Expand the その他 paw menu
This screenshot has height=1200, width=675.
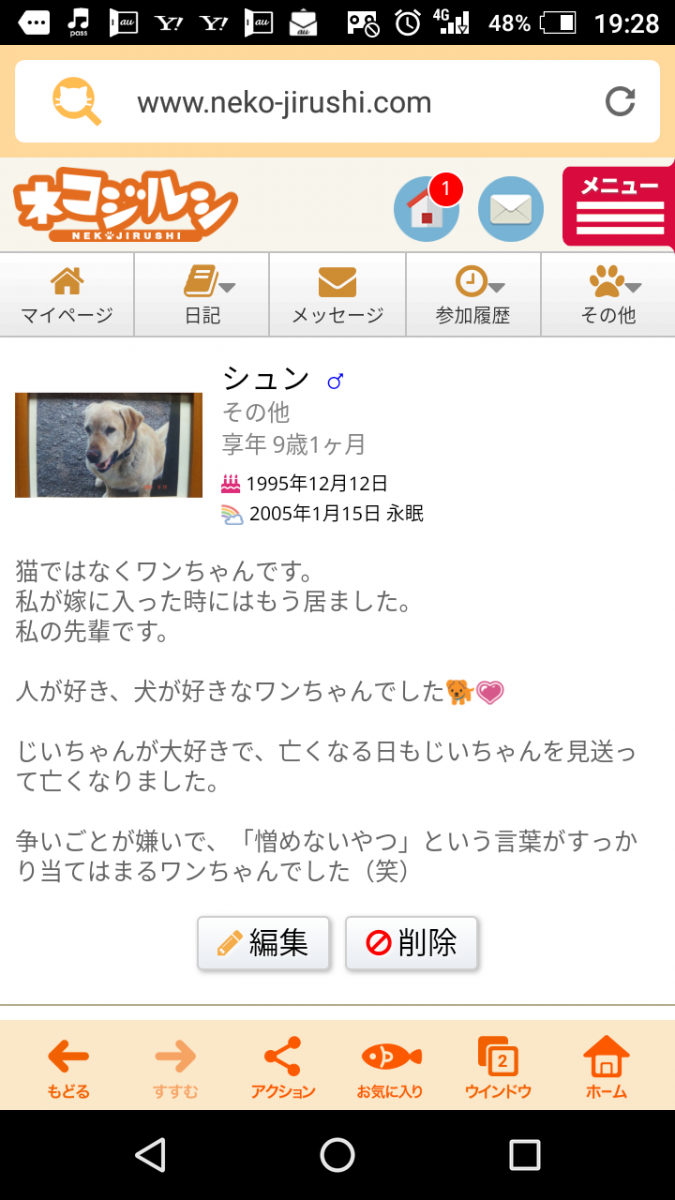608,295
